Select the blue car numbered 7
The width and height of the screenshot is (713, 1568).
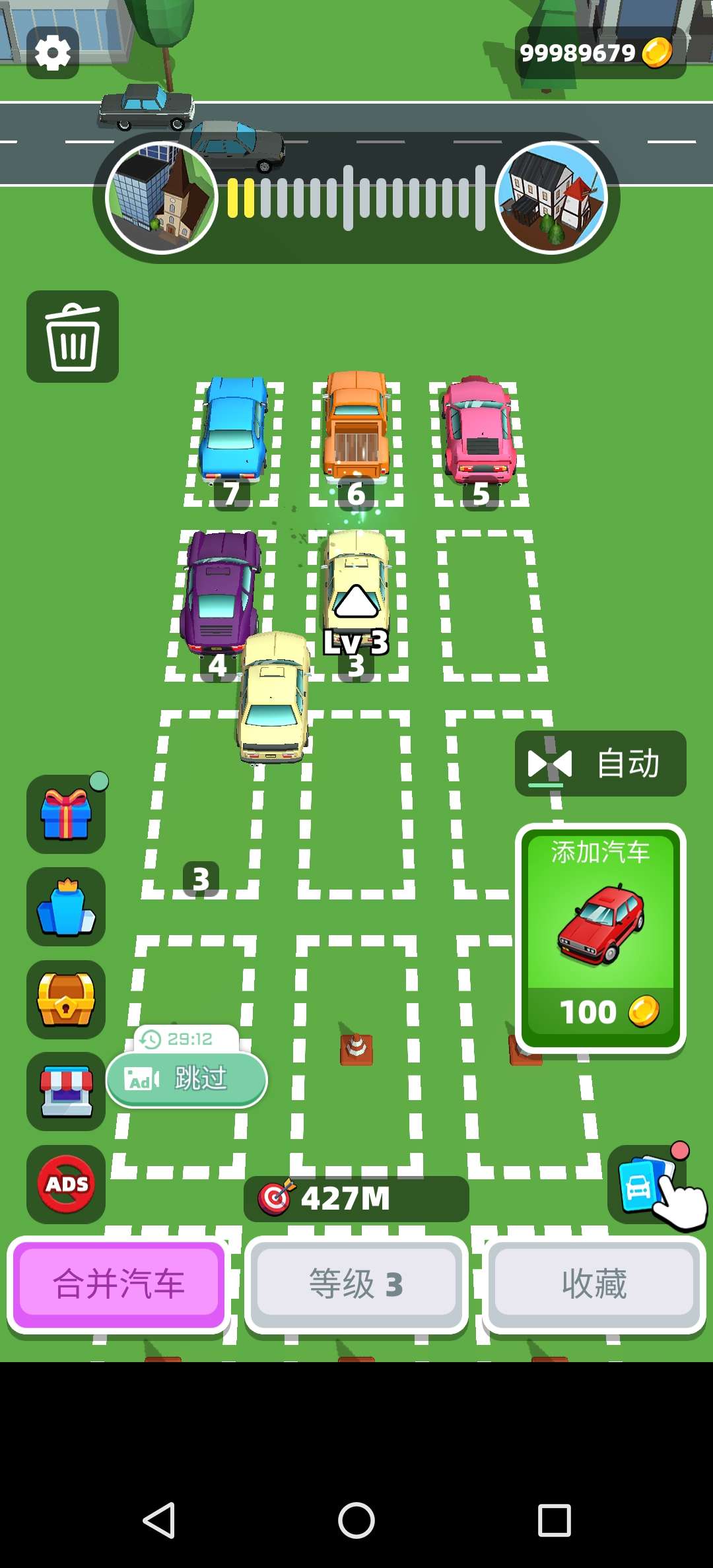(x=234, y=429)
